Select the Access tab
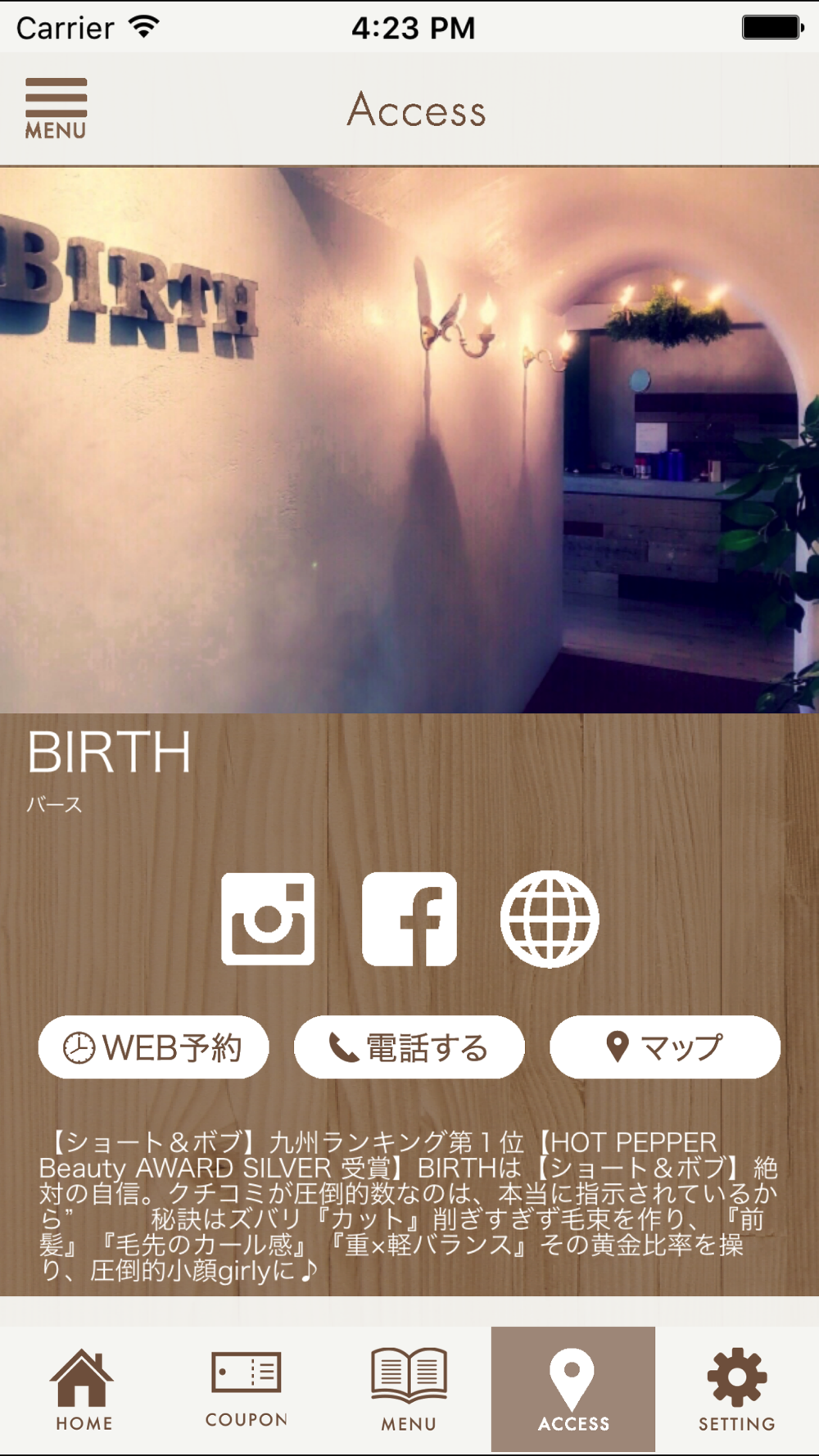This screenshot has width=819, height=1456. 573,1389
